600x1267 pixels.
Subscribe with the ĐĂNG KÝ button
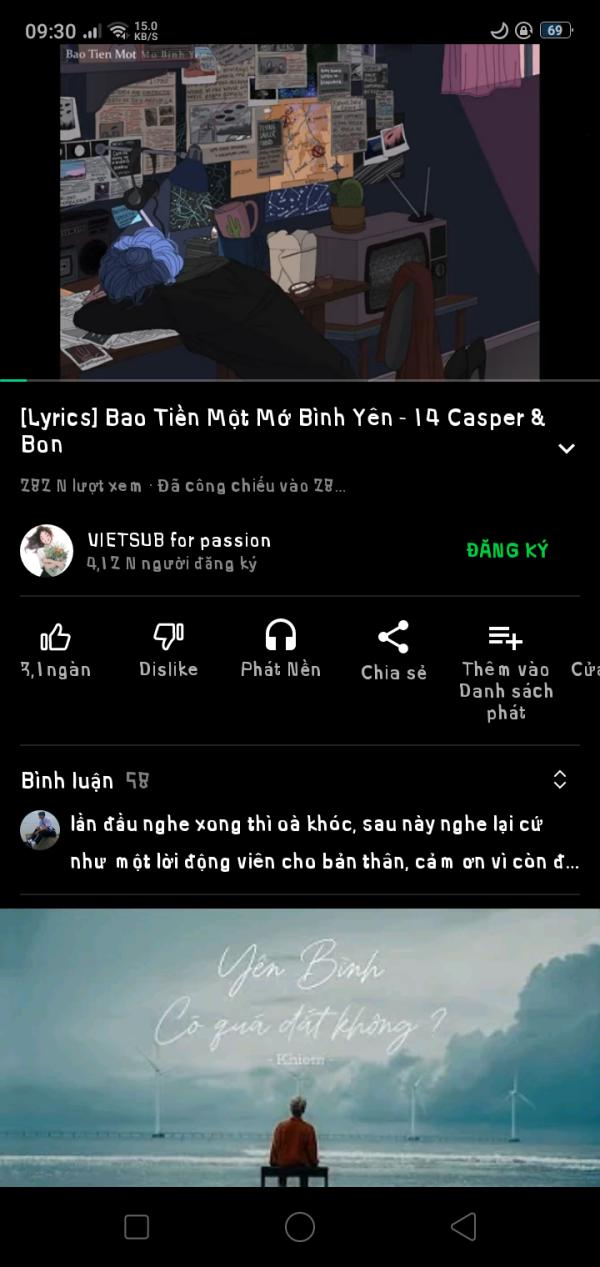tap(507, 550)
